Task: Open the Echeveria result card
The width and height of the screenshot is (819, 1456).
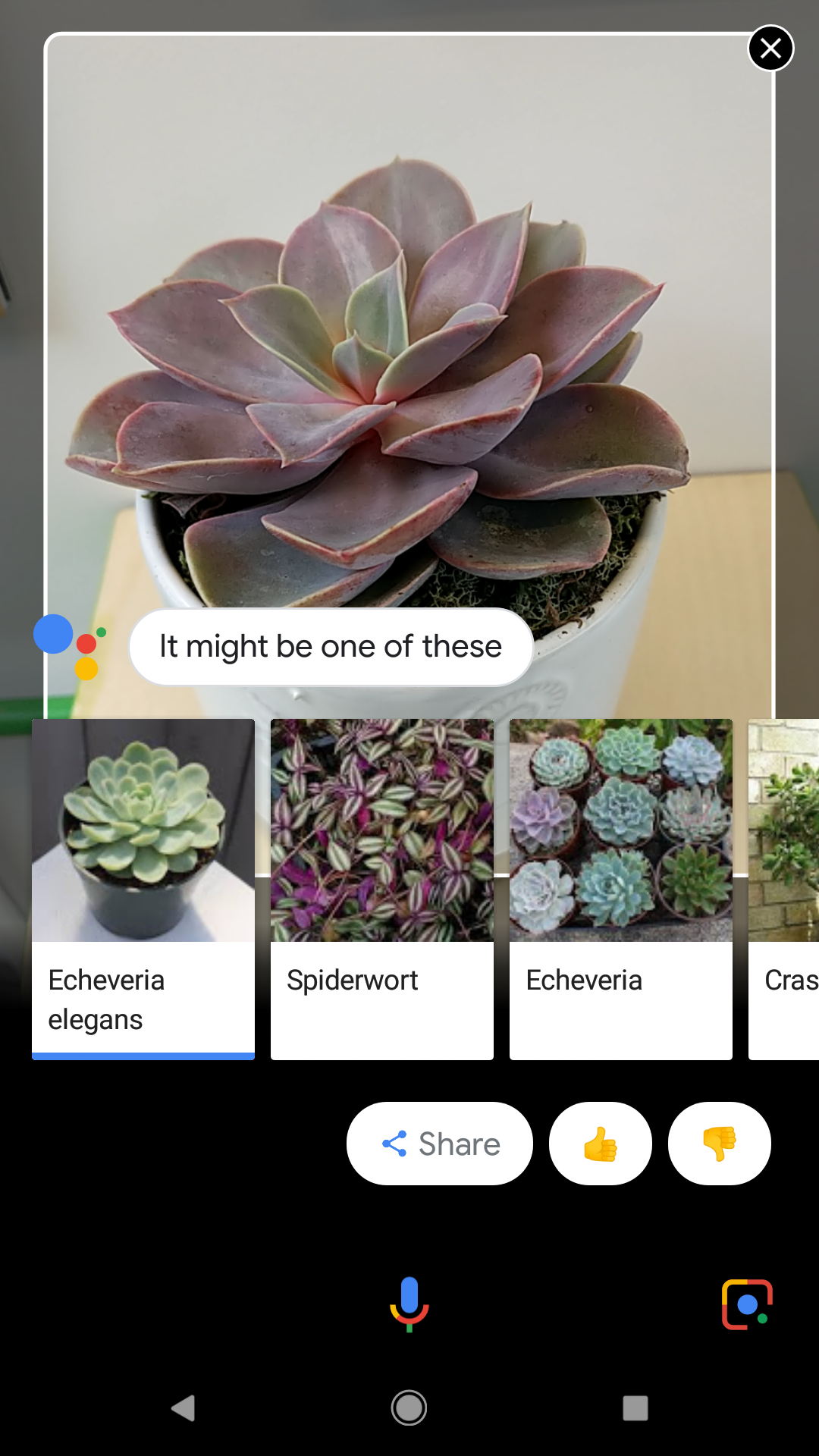Action: click(620, 889)
